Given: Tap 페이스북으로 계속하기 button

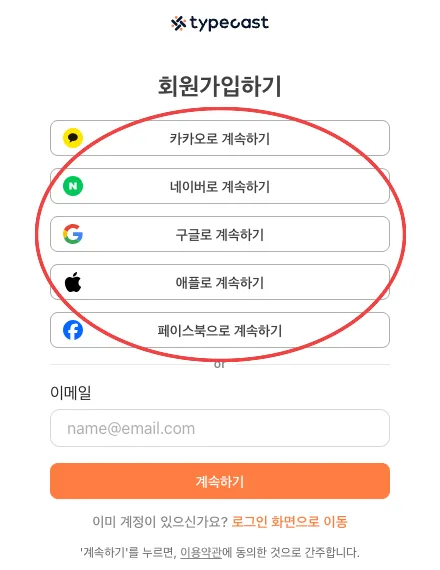Looking at the screenshot, I should click(220, 330).
